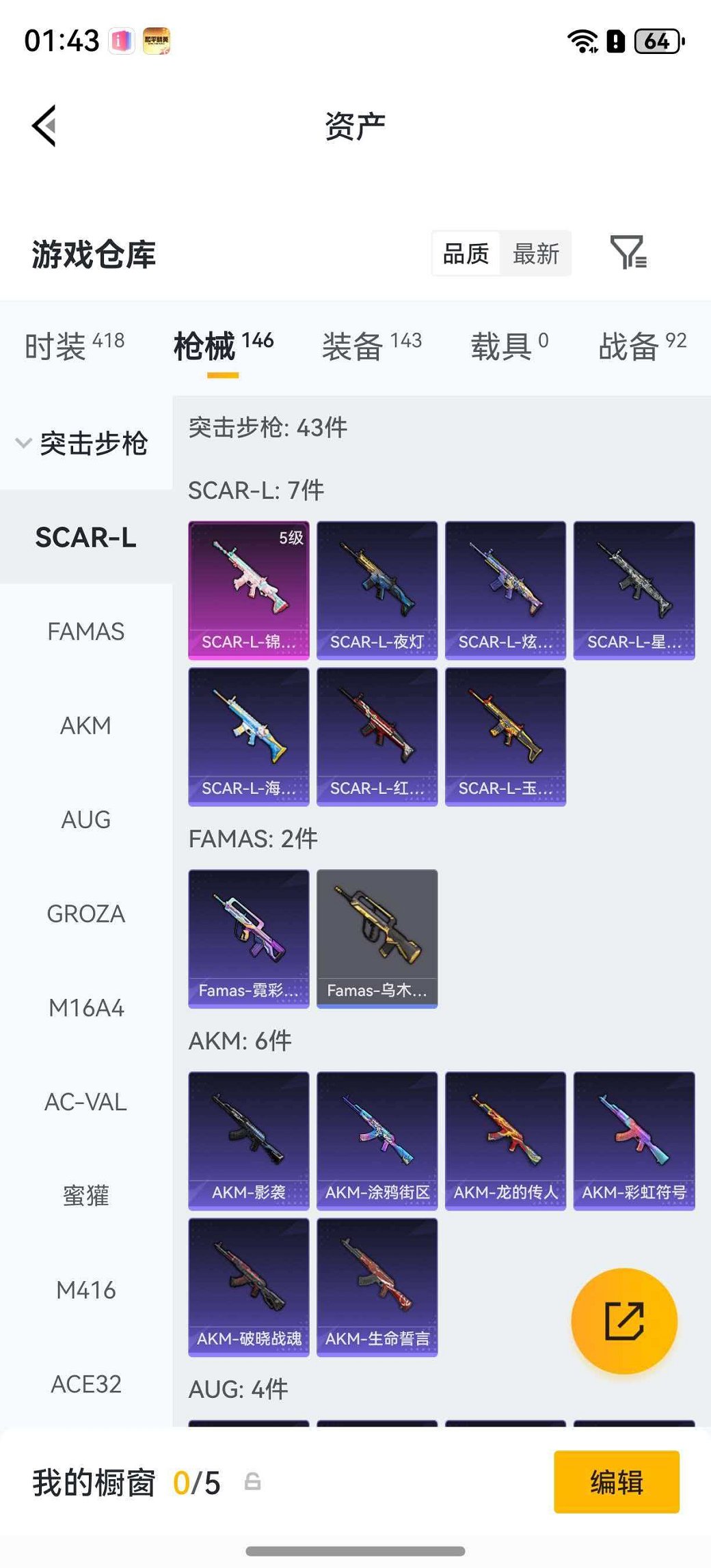Tap the pink notification icon beside the clock
The height and width of the screenshot is (1568, 711).
pos(120,42)
